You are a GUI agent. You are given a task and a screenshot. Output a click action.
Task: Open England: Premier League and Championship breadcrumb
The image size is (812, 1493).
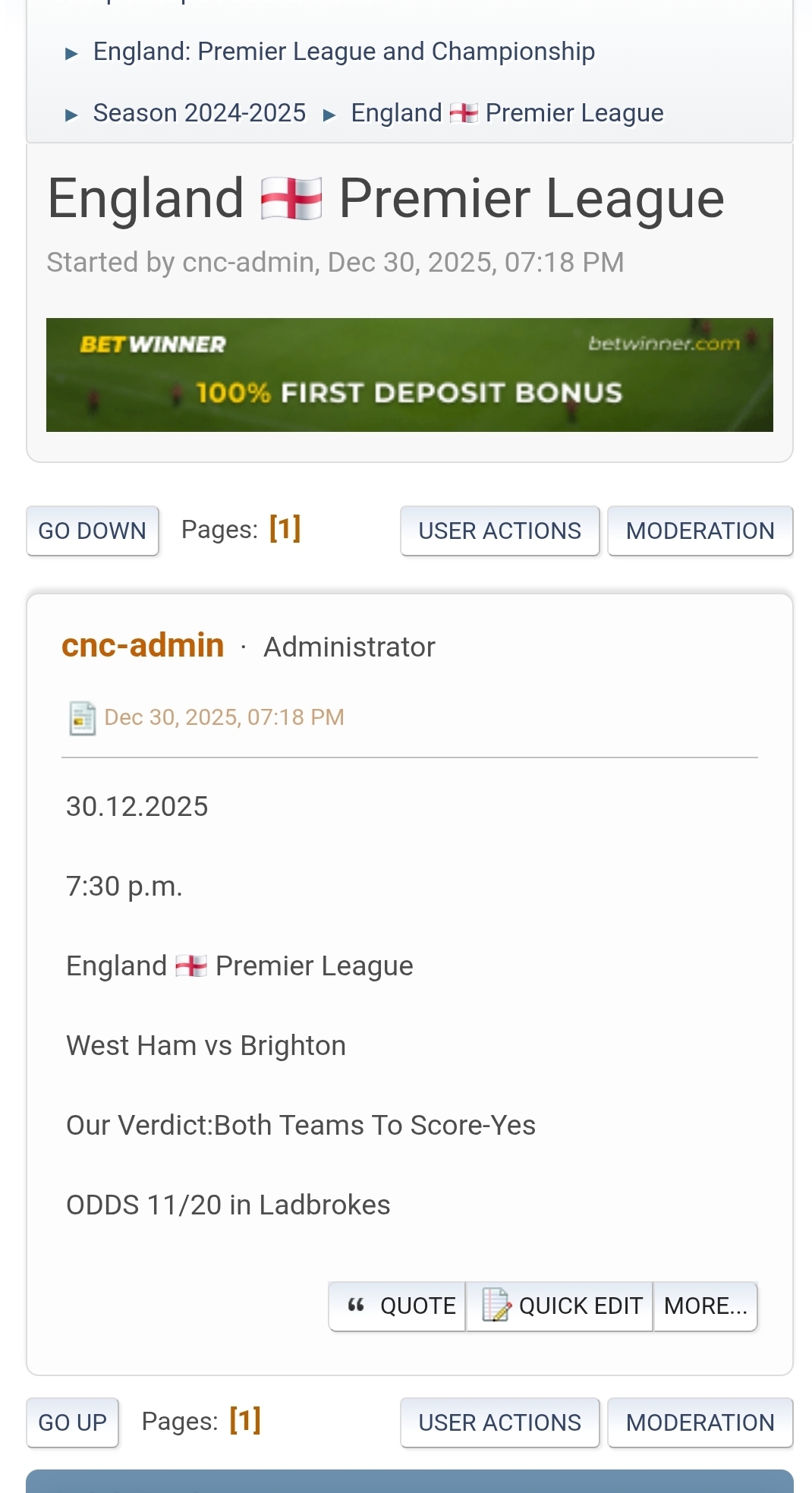(344, 52)
